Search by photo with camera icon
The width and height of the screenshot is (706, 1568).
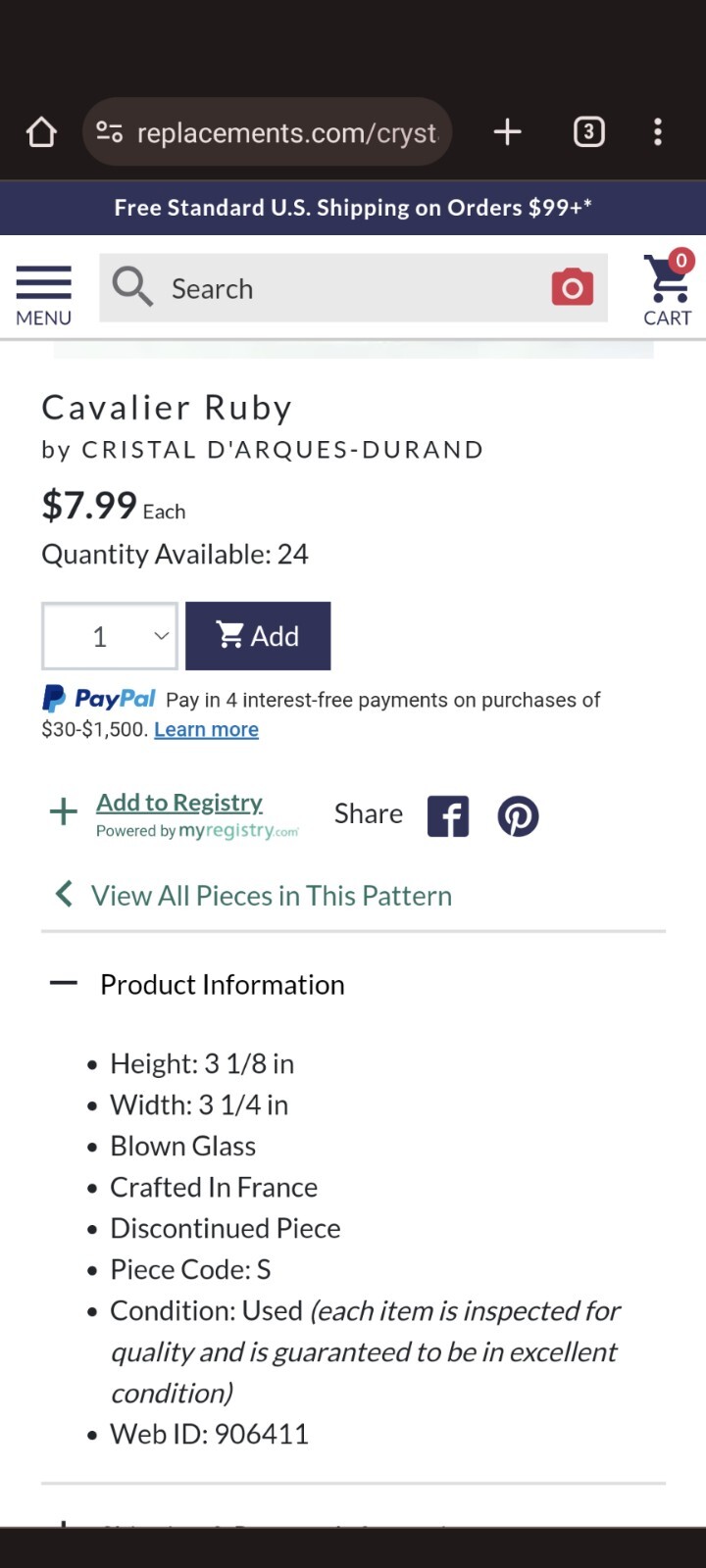(572, 288)
